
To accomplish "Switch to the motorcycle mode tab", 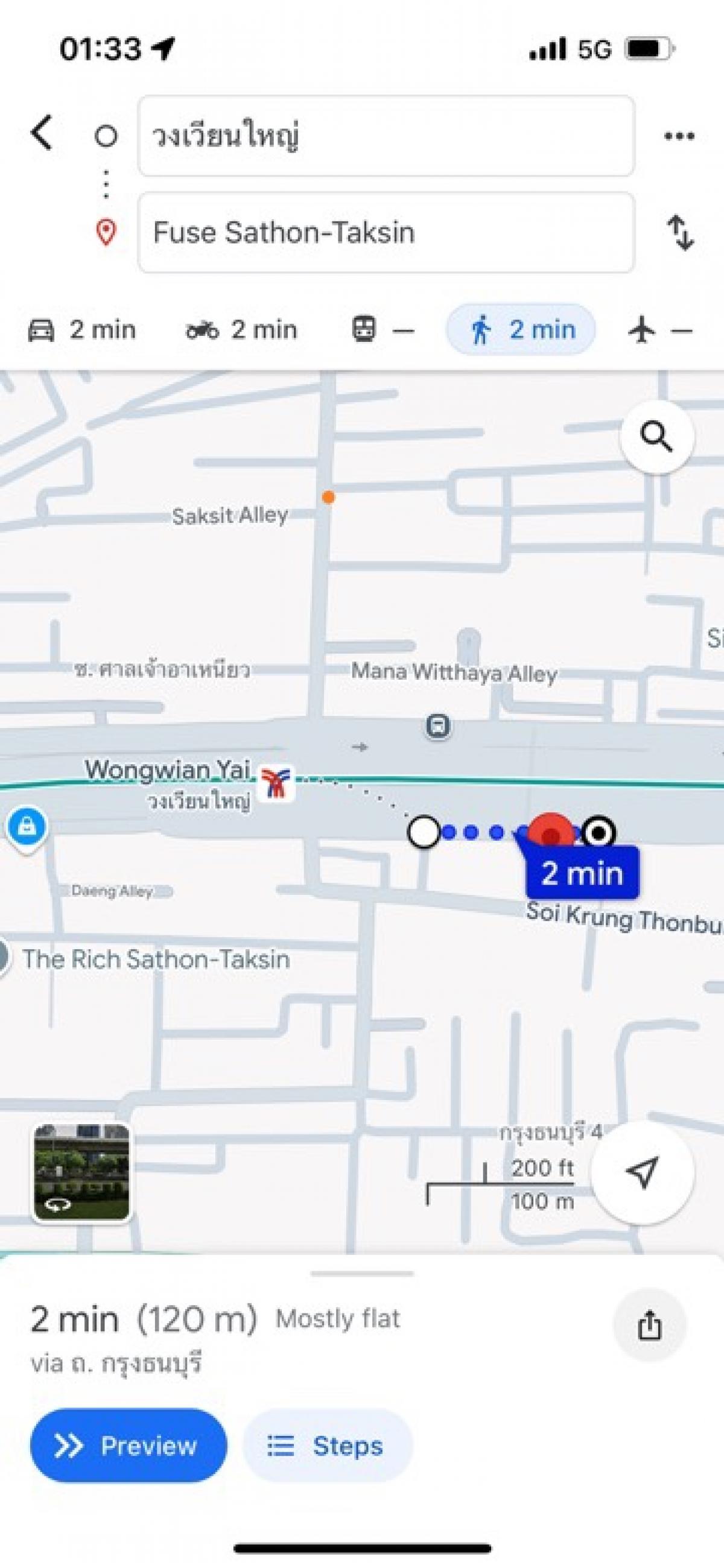I will click(x=241, y=330).
